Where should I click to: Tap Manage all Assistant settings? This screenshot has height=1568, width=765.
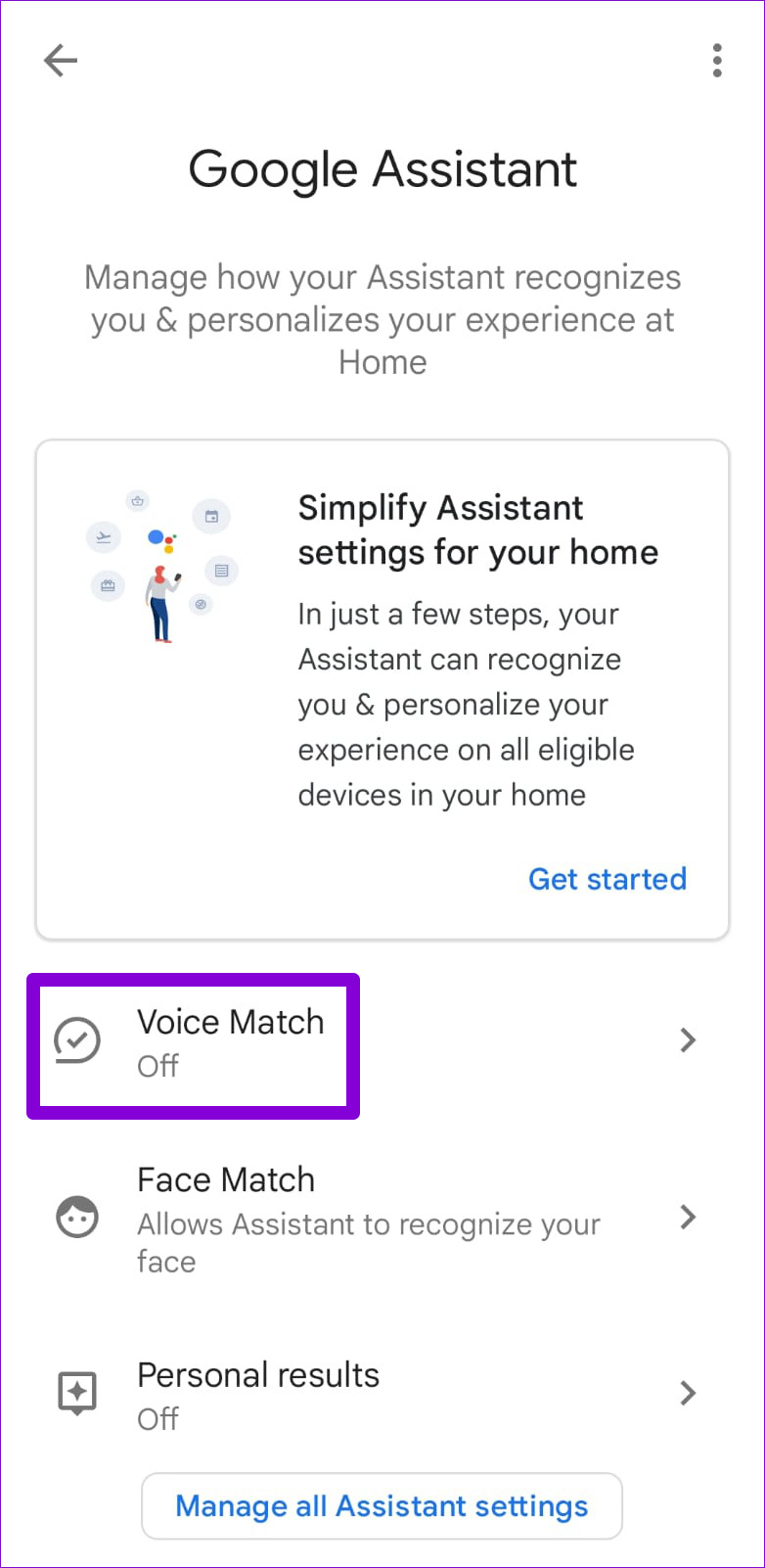[382, 1505]
